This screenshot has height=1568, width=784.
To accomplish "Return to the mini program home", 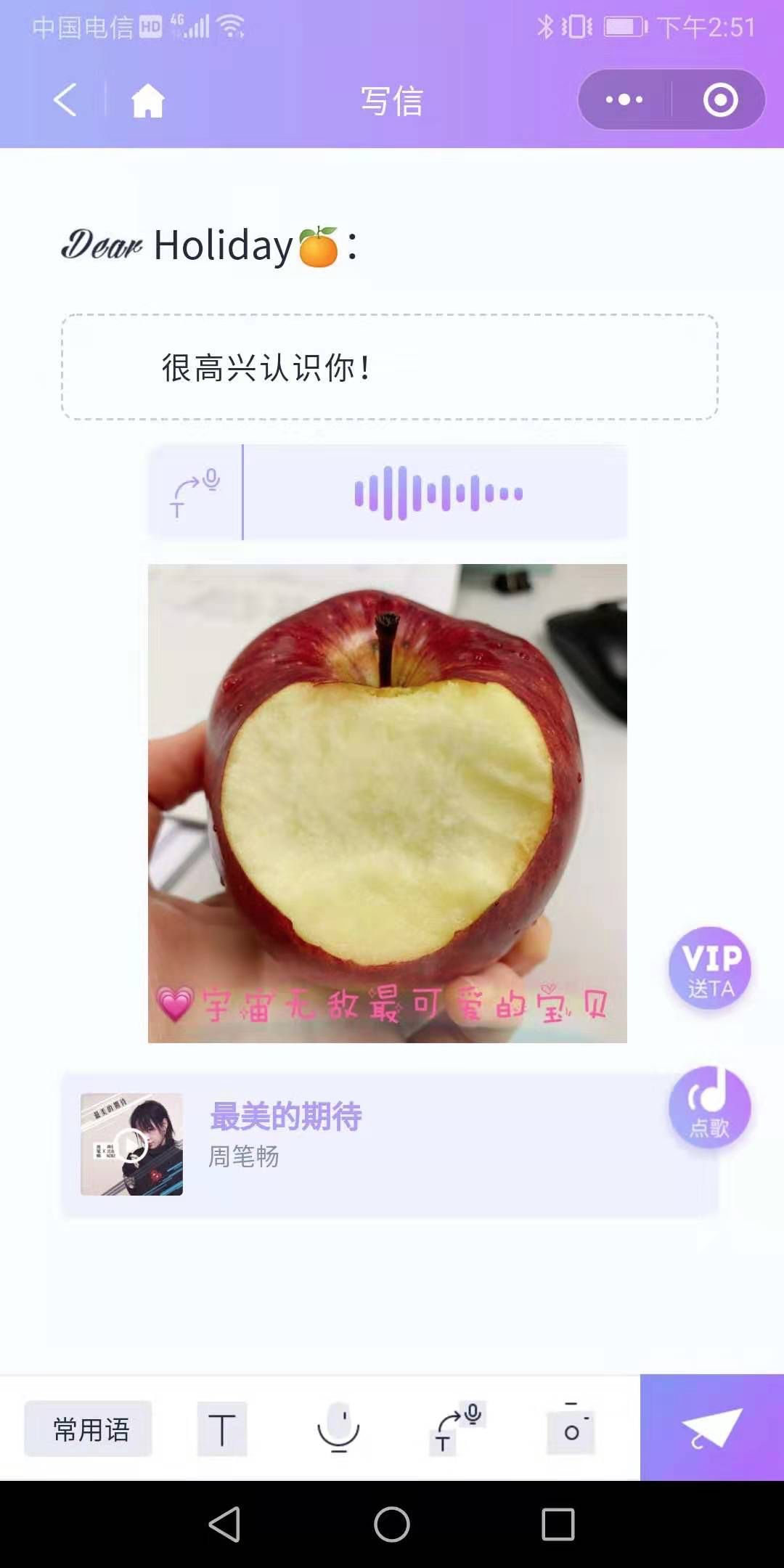I will click(147, 100).
